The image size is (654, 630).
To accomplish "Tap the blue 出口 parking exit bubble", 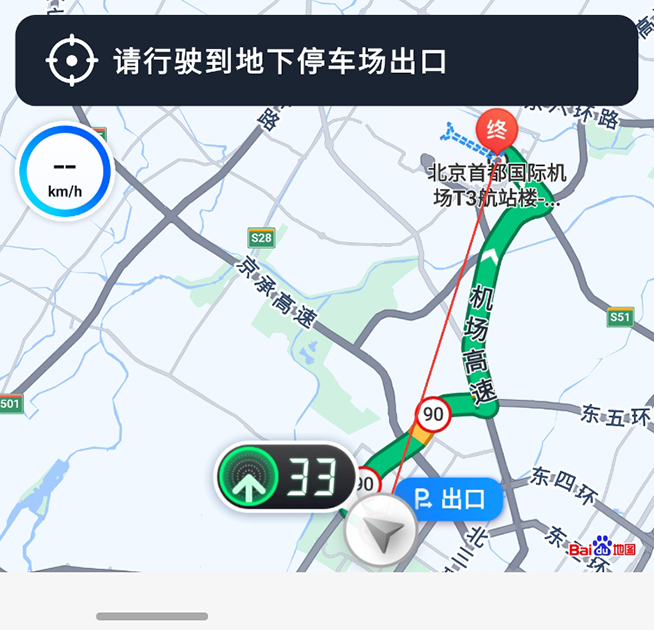I will point(448,499).
